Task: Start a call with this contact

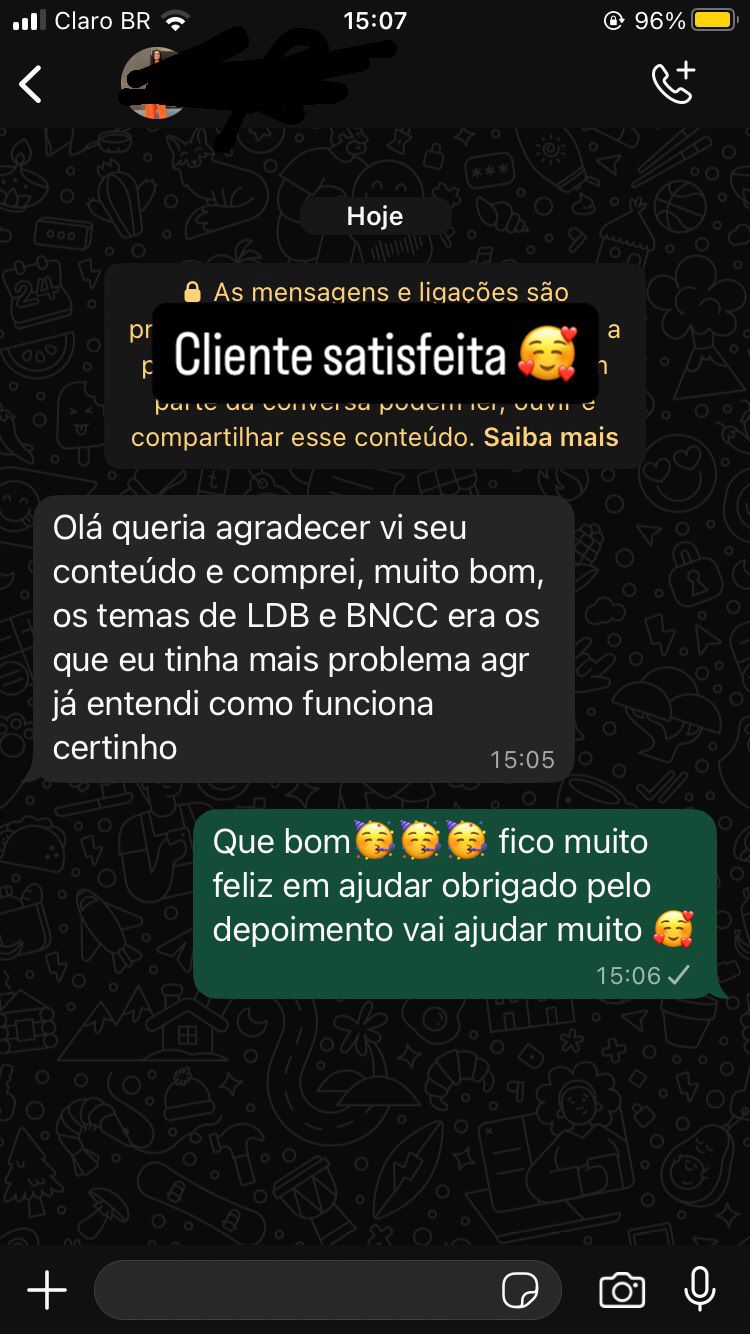Action: (673, 83)
